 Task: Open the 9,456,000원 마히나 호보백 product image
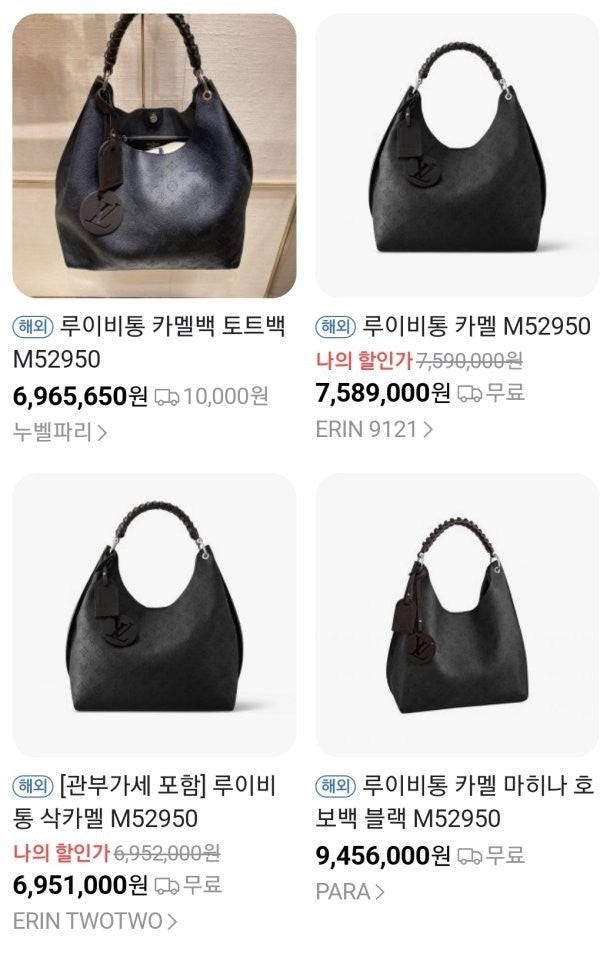pos(457,614)
